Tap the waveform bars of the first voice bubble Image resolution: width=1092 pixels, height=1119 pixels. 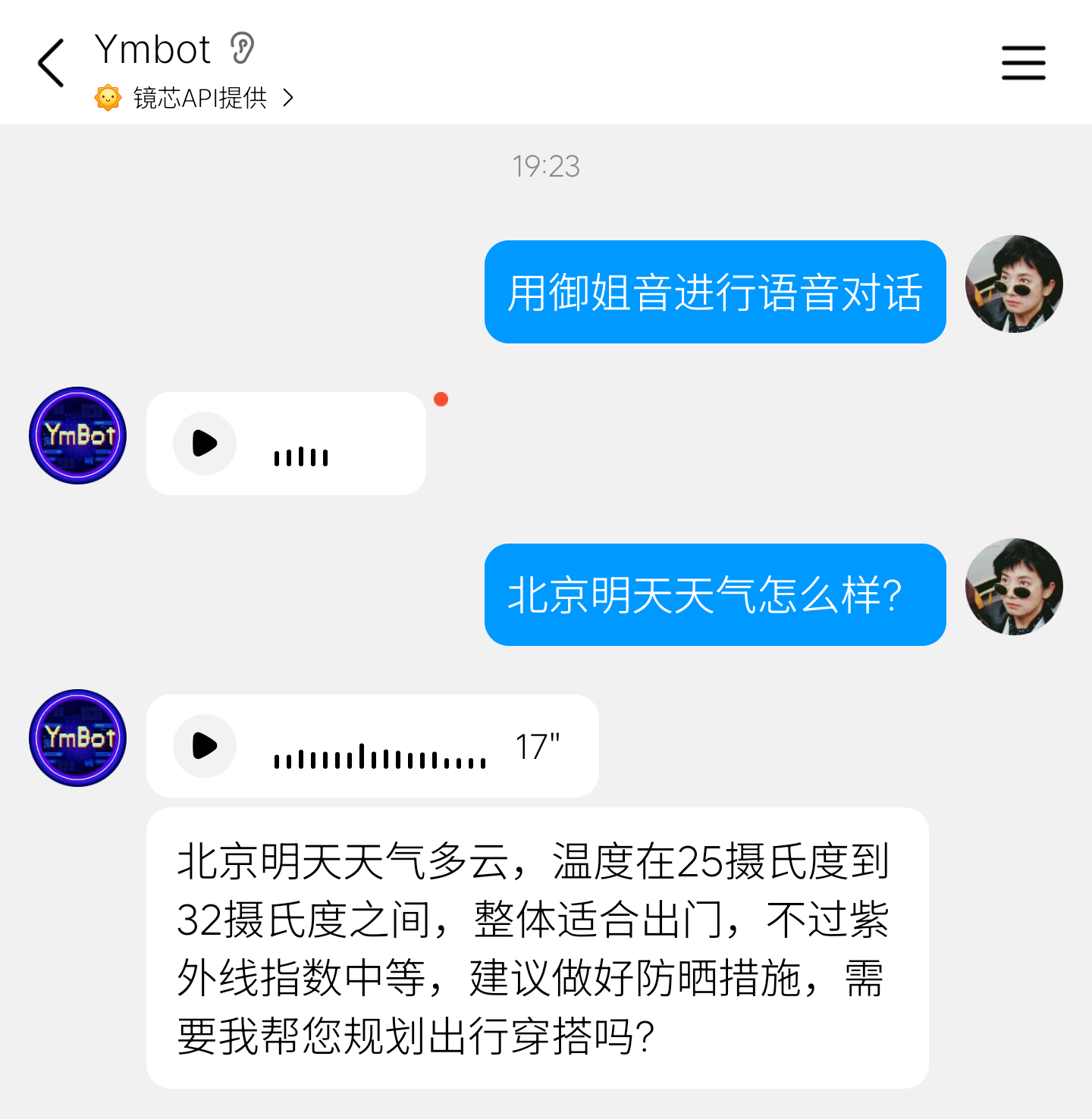point(300,454)
